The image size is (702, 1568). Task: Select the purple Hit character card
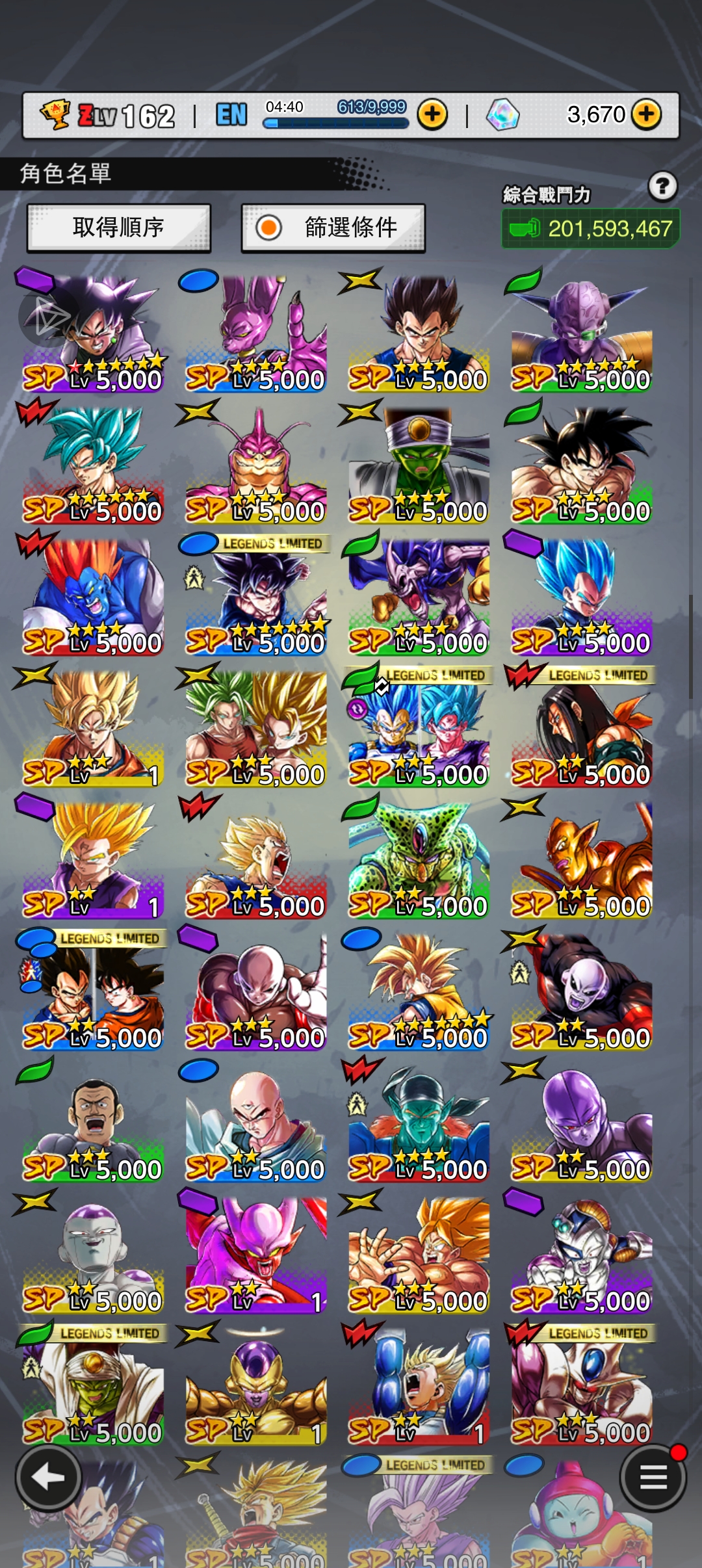(x=581, y=1123)
